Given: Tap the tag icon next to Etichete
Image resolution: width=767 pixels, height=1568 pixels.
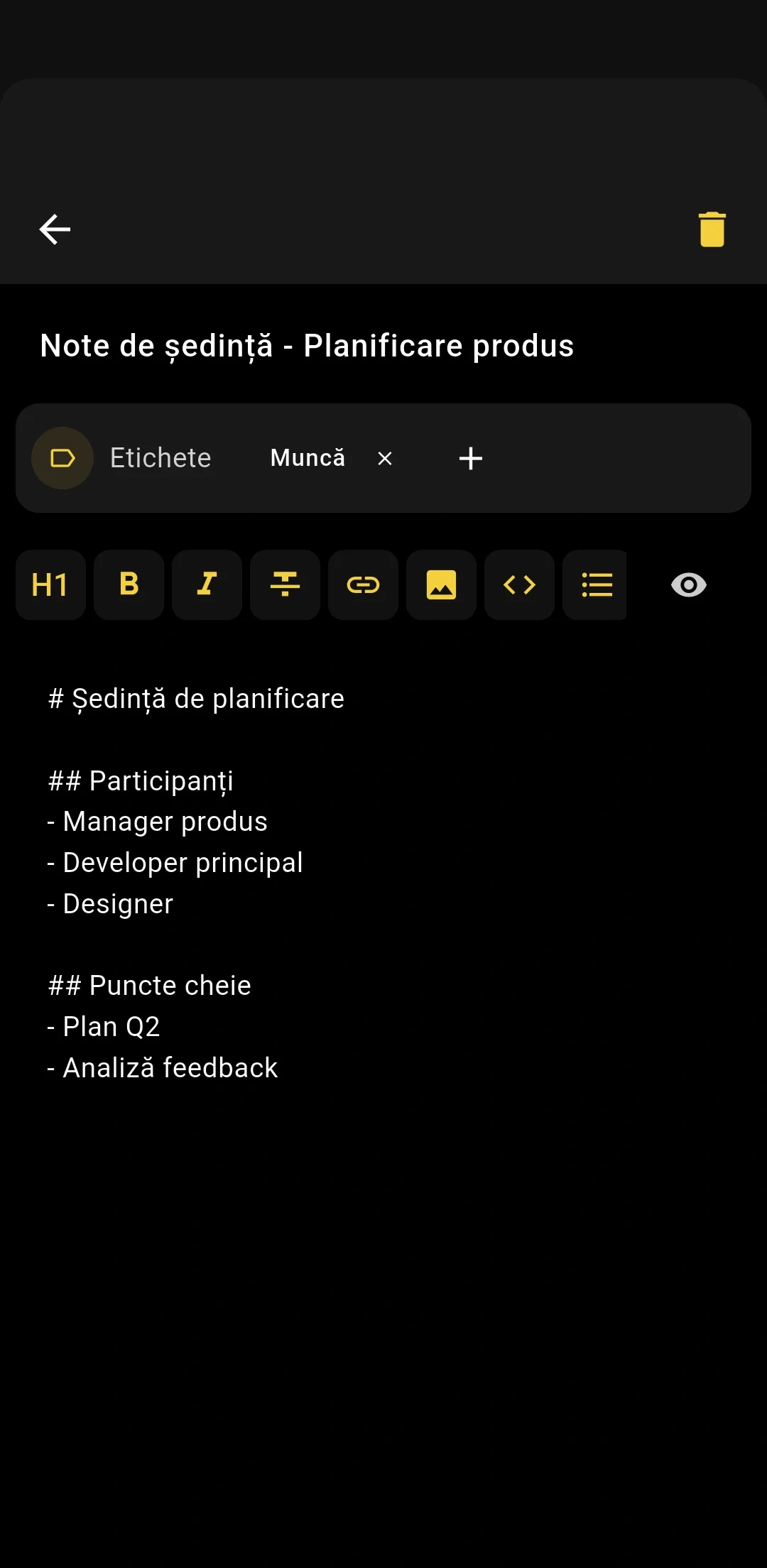Looking at the screenshot, I should (x=62, y=457).
